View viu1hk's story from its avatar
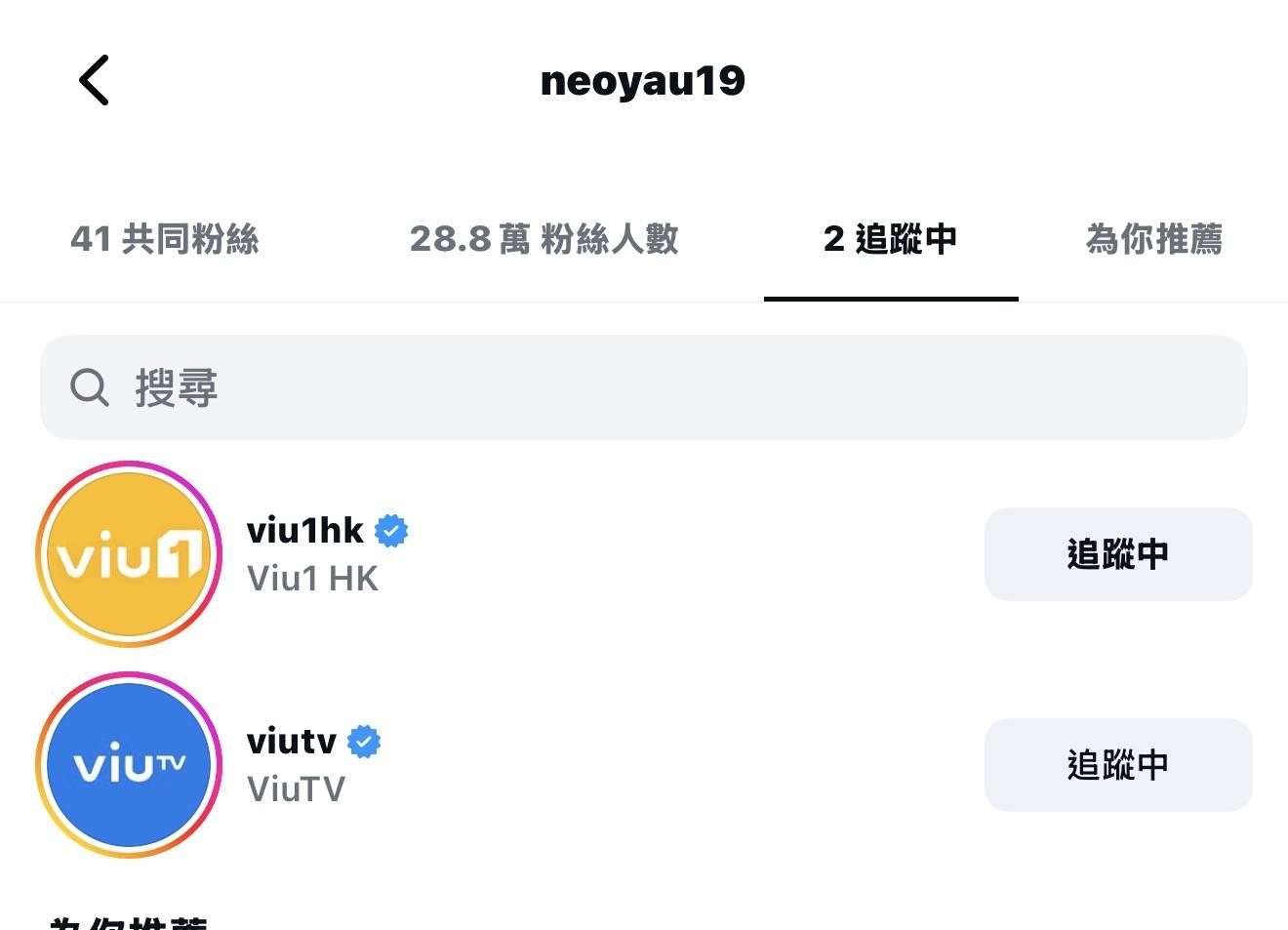Screen dimensions: 1288x930 [129, 554]
